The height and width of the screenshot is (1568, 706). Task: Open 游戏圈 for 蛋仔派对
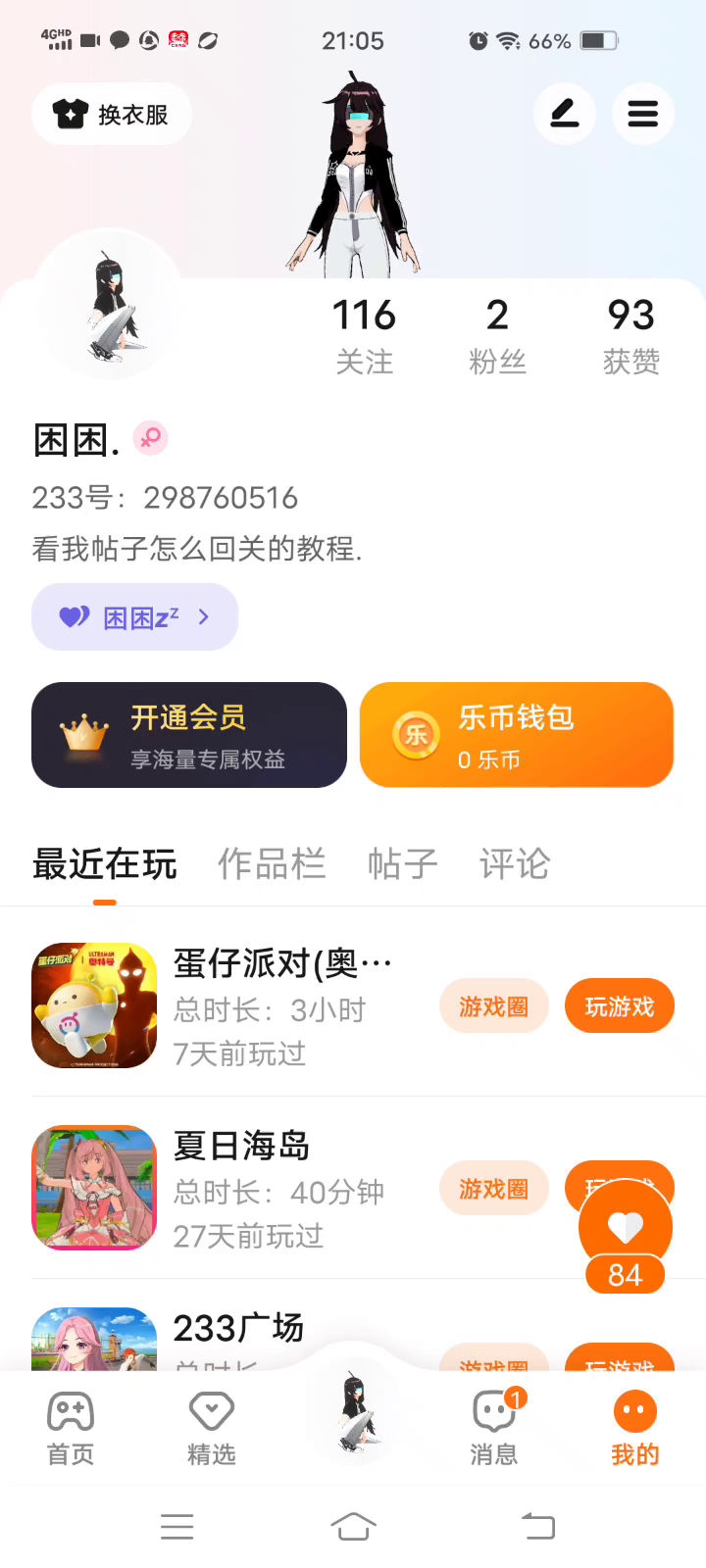click(x=493, y=1006)
